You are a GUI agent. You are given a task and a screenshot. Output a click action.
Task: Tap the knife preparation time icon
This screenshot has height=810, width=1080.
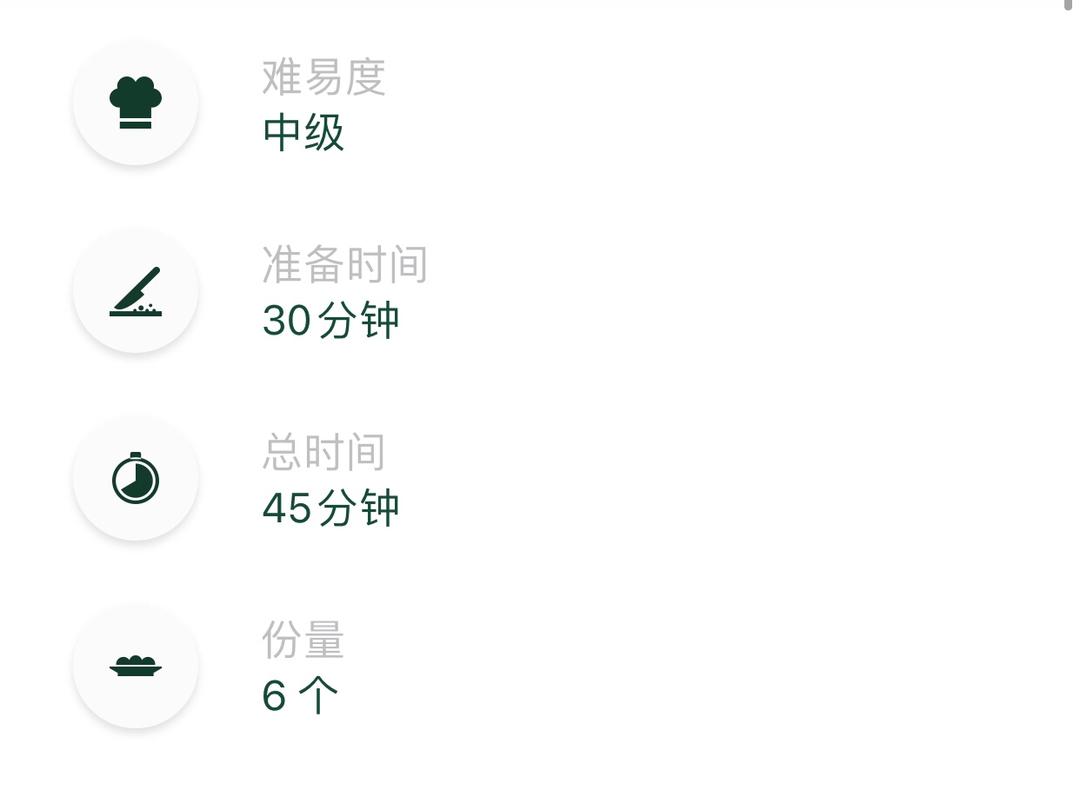(136, 291)
